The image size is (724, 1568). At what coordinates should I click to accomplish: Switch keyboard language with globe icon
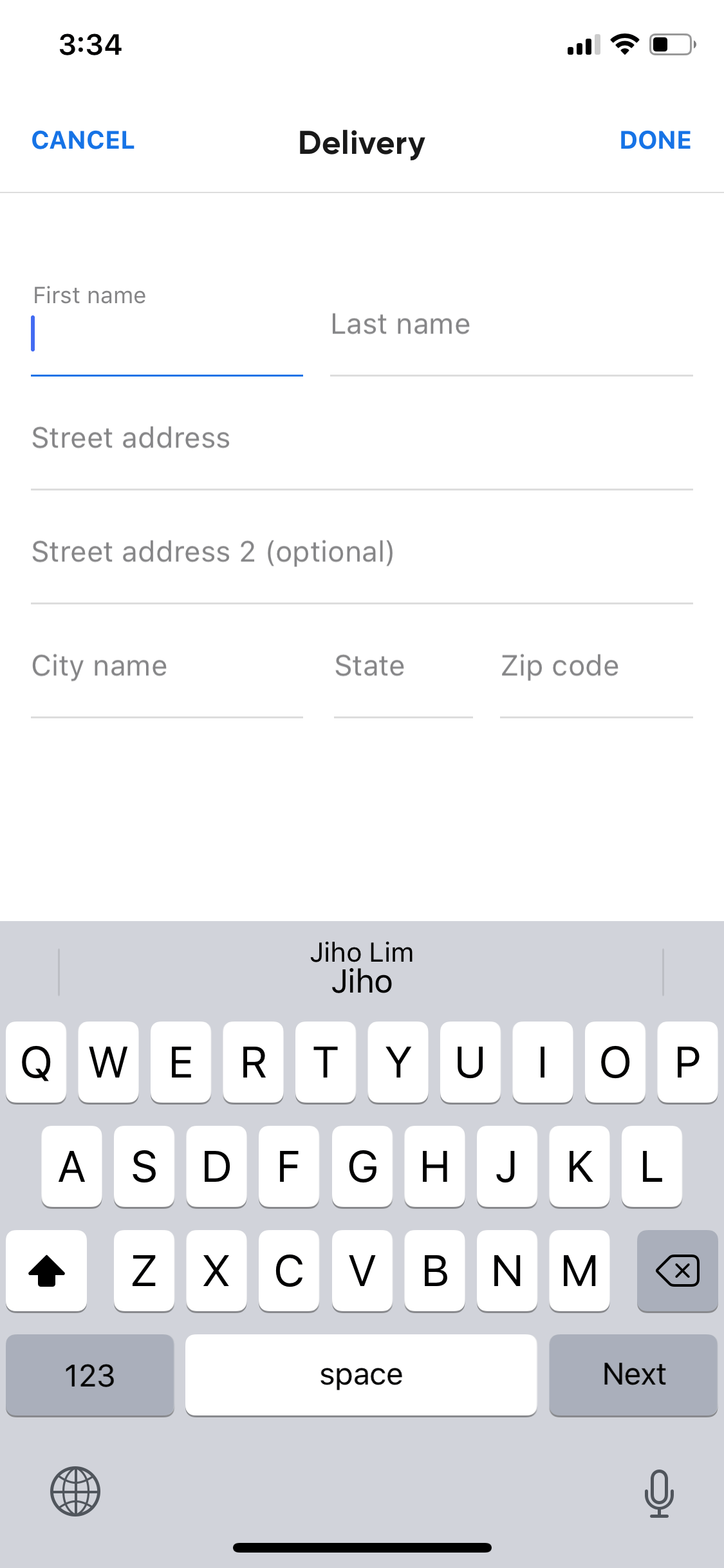point(75,1491)
